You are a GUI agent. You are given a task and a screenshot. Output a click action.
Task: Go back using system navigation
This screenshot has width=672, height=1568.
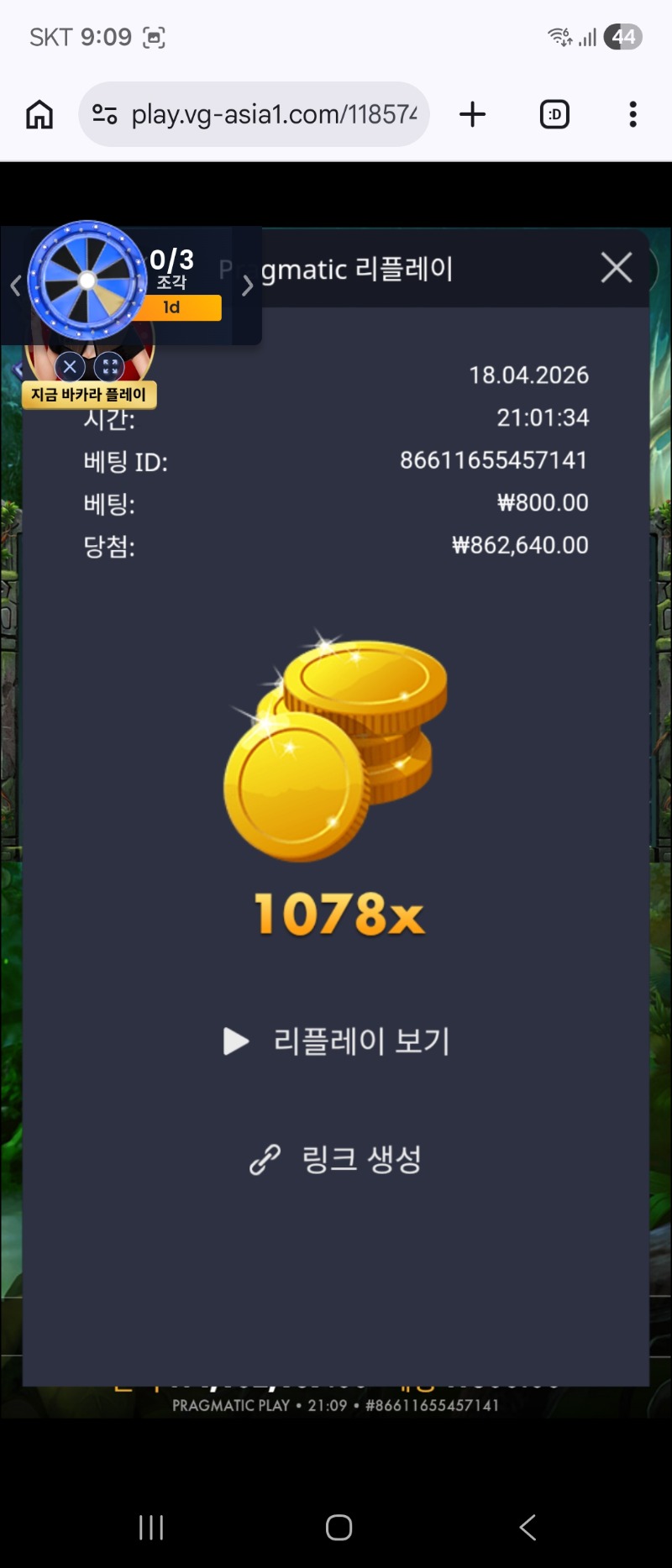(x=527, y=1527)
